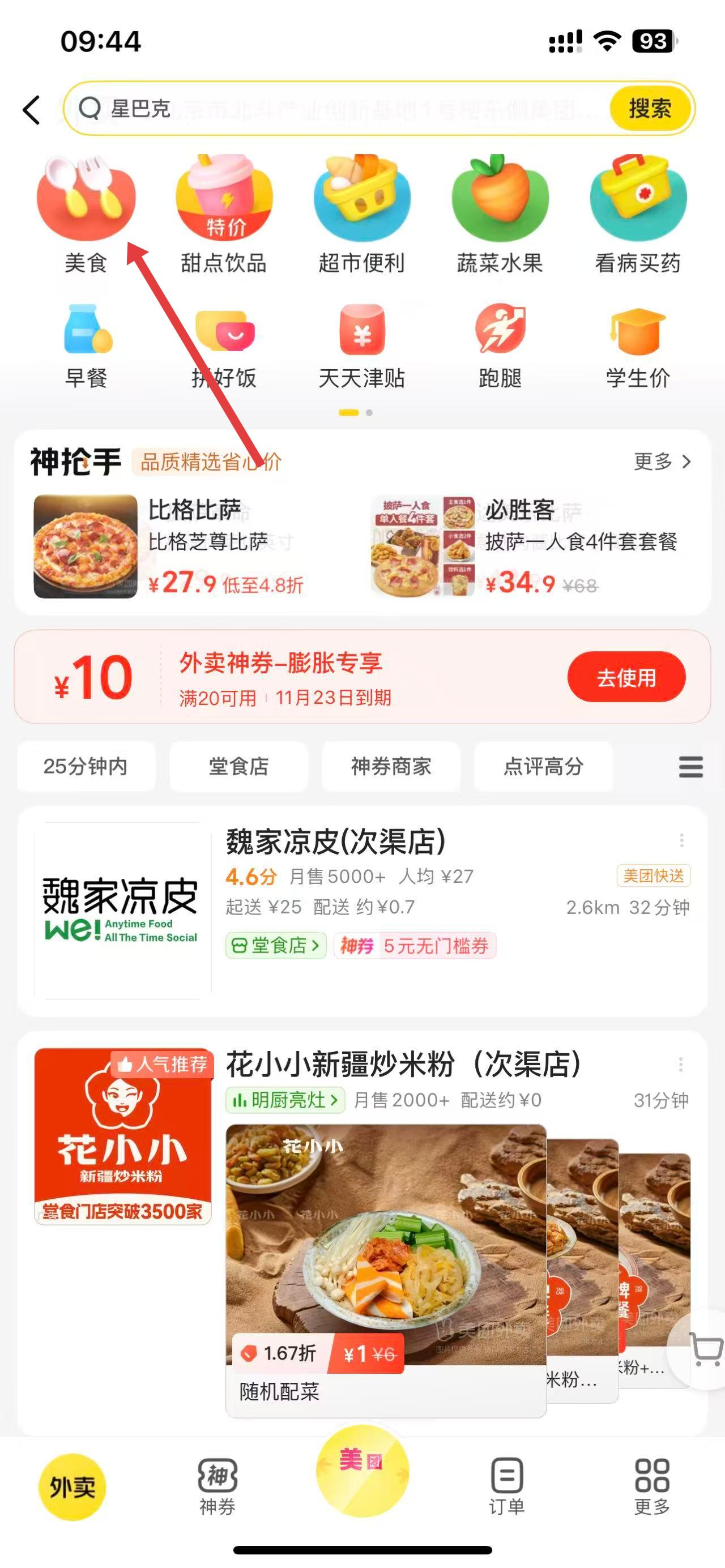Toggle the 点评高分 filter
Screen dimensions: 725x1568
tap(544, 766)
